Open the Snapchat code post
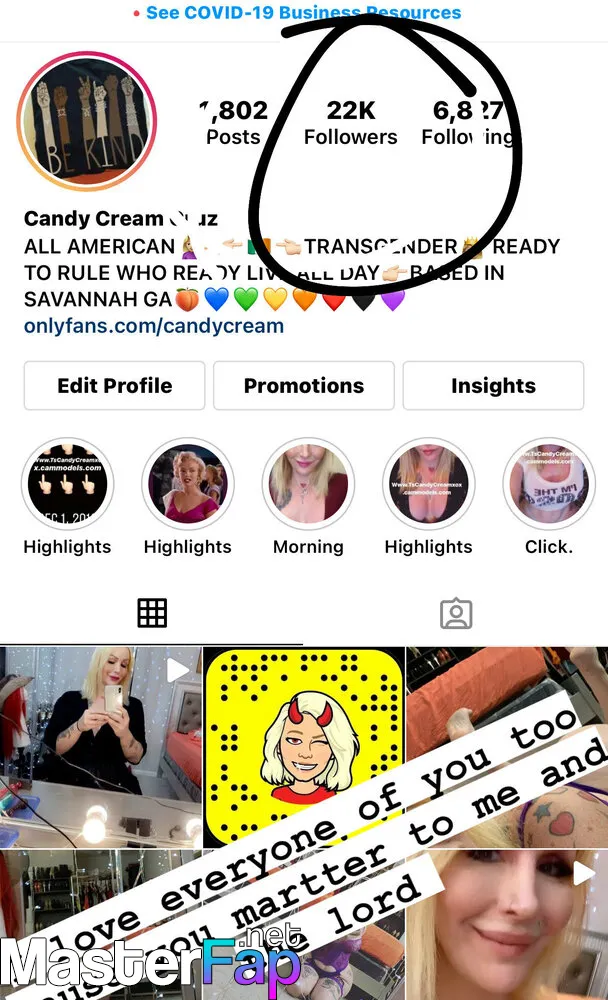Image resolution: width=608 pixels, height=1000 pixels. tap(304, 747)
